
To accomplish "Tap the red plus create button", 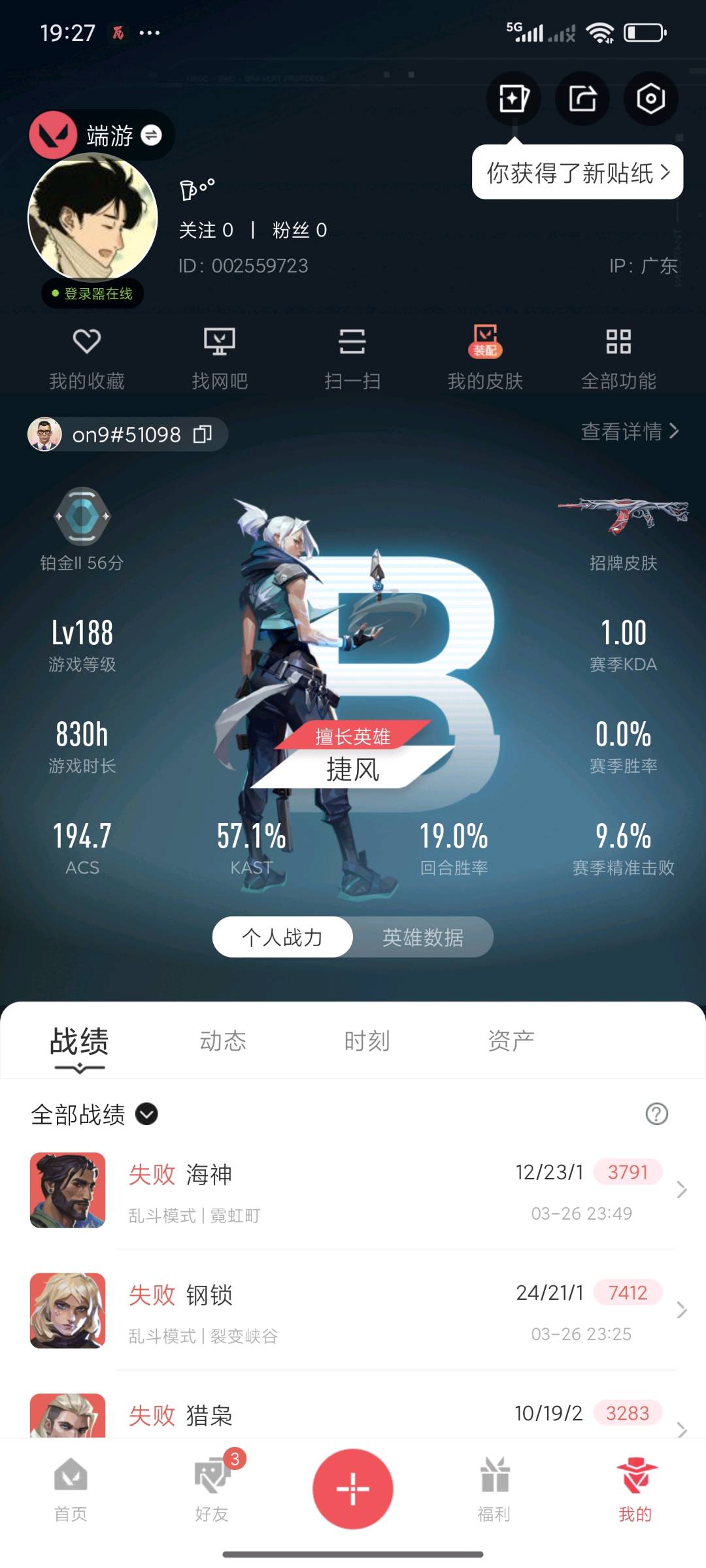I will click(x=353, y=1489).
